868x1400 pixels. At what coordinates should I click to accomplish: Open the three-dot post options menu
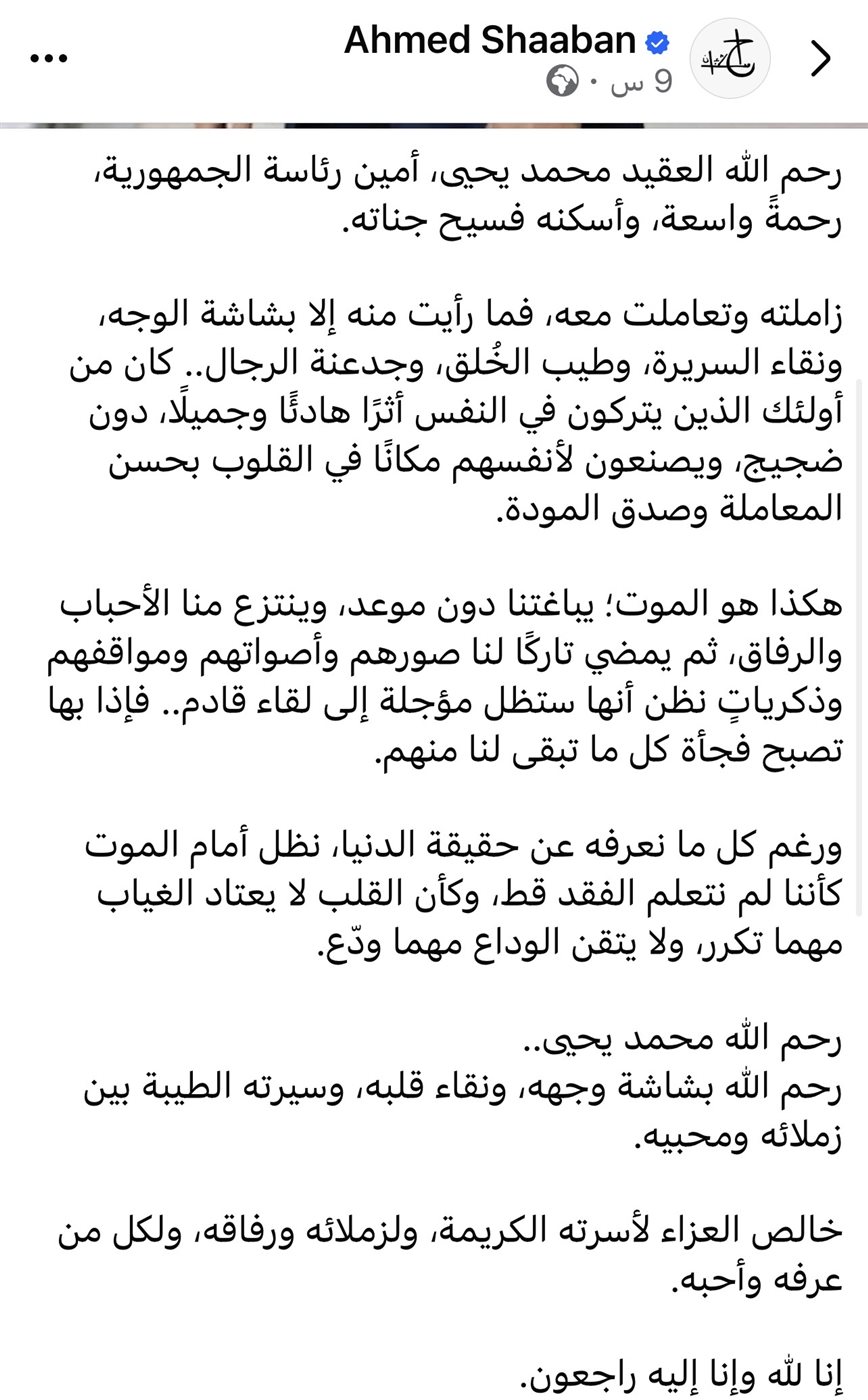[x=49, y=59]
